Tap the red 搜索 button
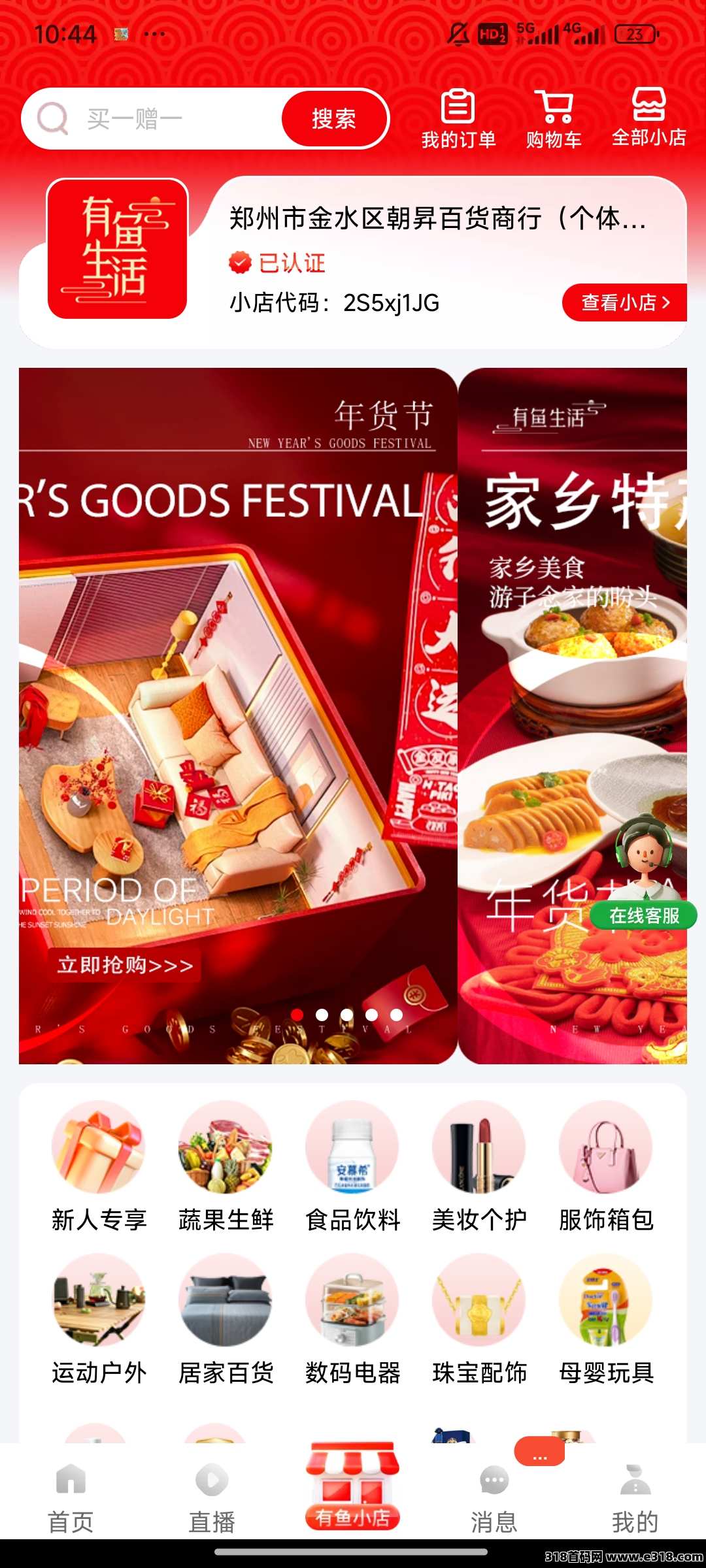 (334, 119)
